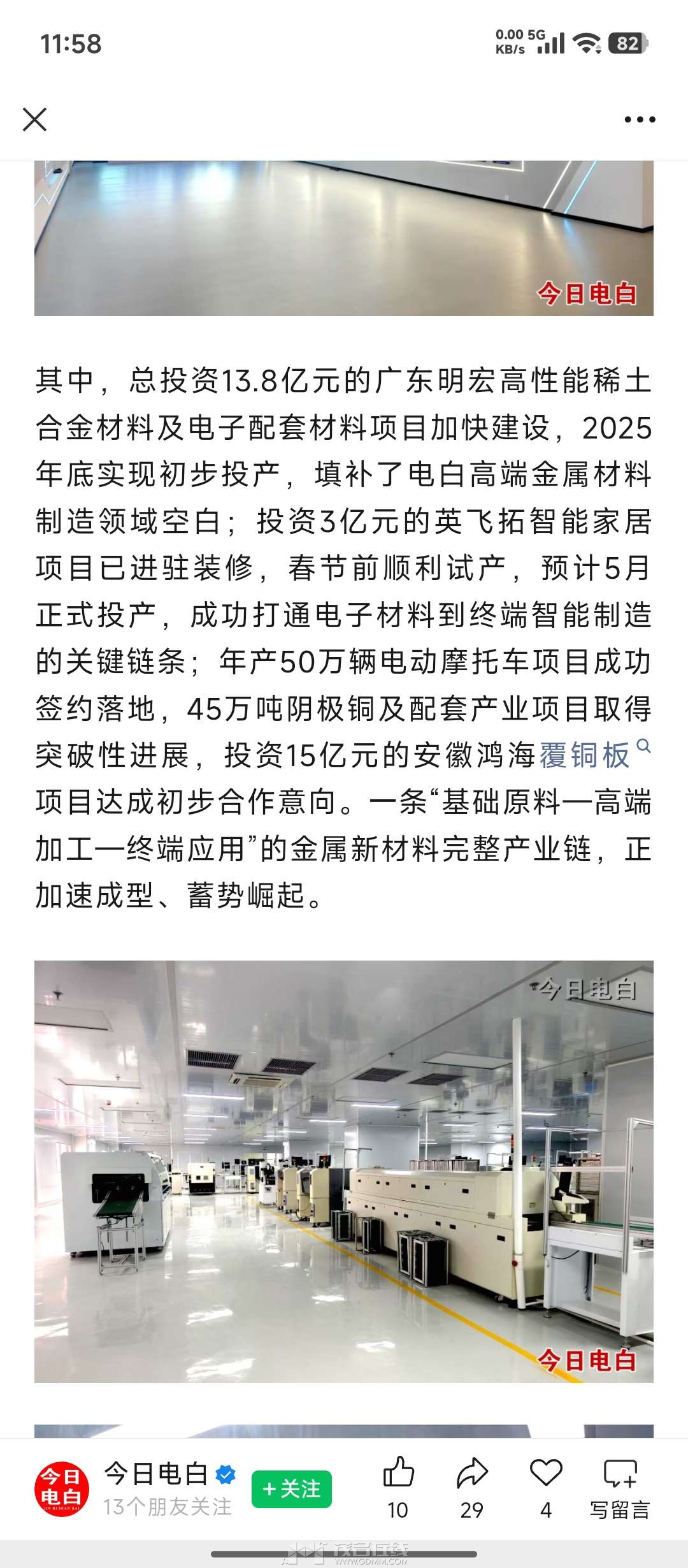Tap the heart icon to recommend
This screenshot has height=1568, width=688.
pyautogui.click(x=546, y=1486)
